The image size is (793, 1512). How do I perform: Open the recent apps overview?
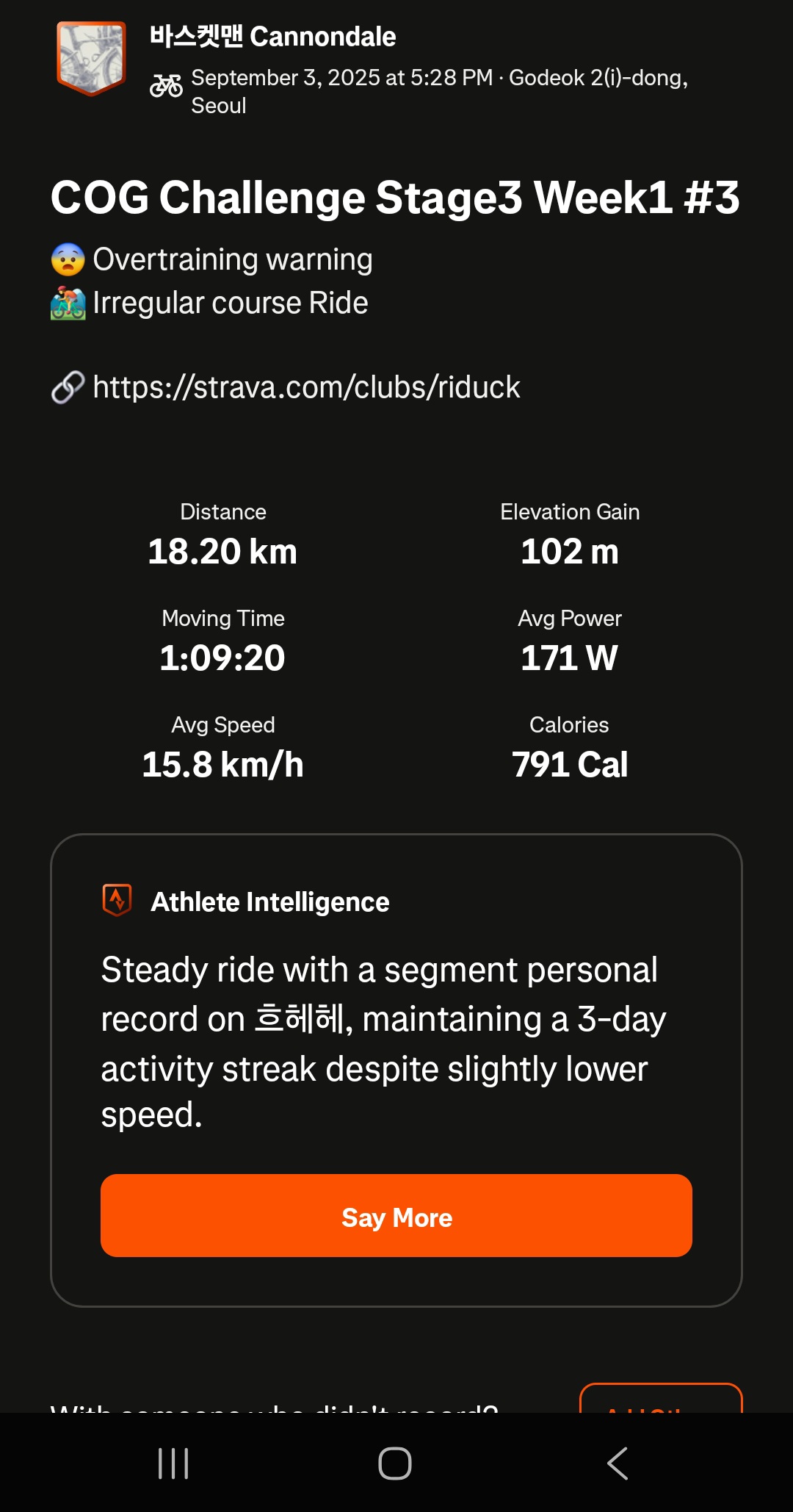173,1464
